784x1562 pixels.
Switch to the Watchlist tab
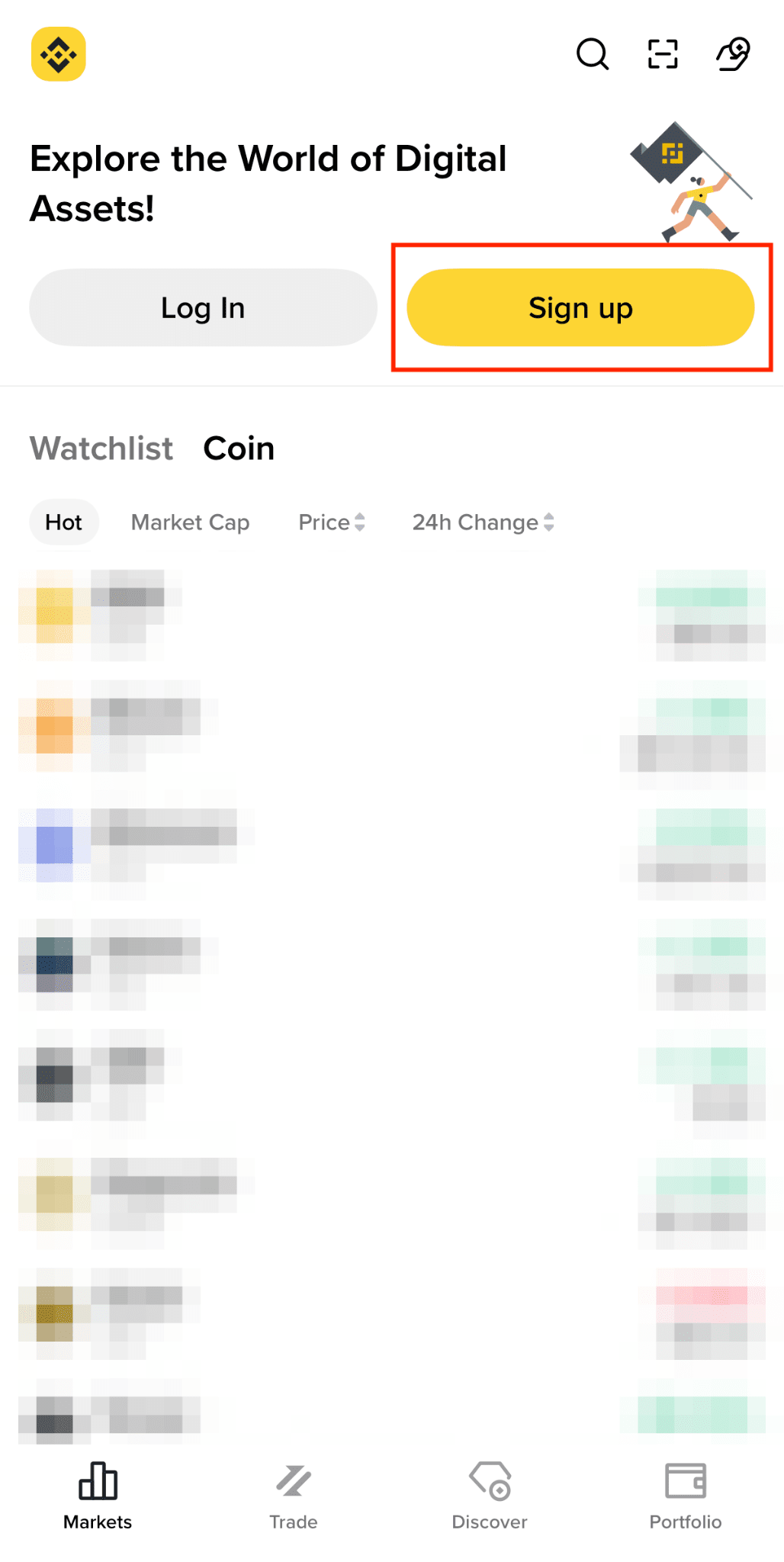click(x=101, y=448)
